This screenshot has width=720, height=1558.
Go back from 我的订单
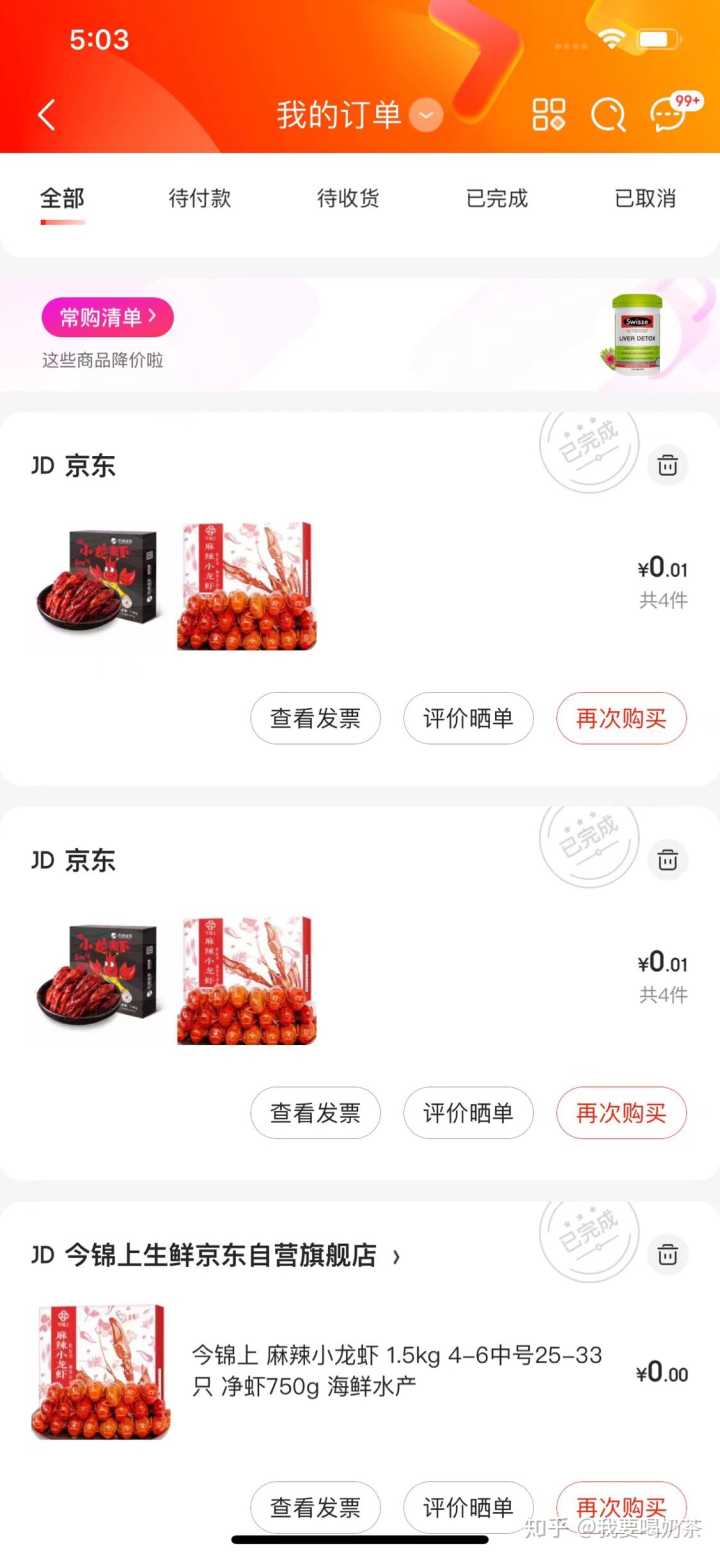(x=46, y=115)
